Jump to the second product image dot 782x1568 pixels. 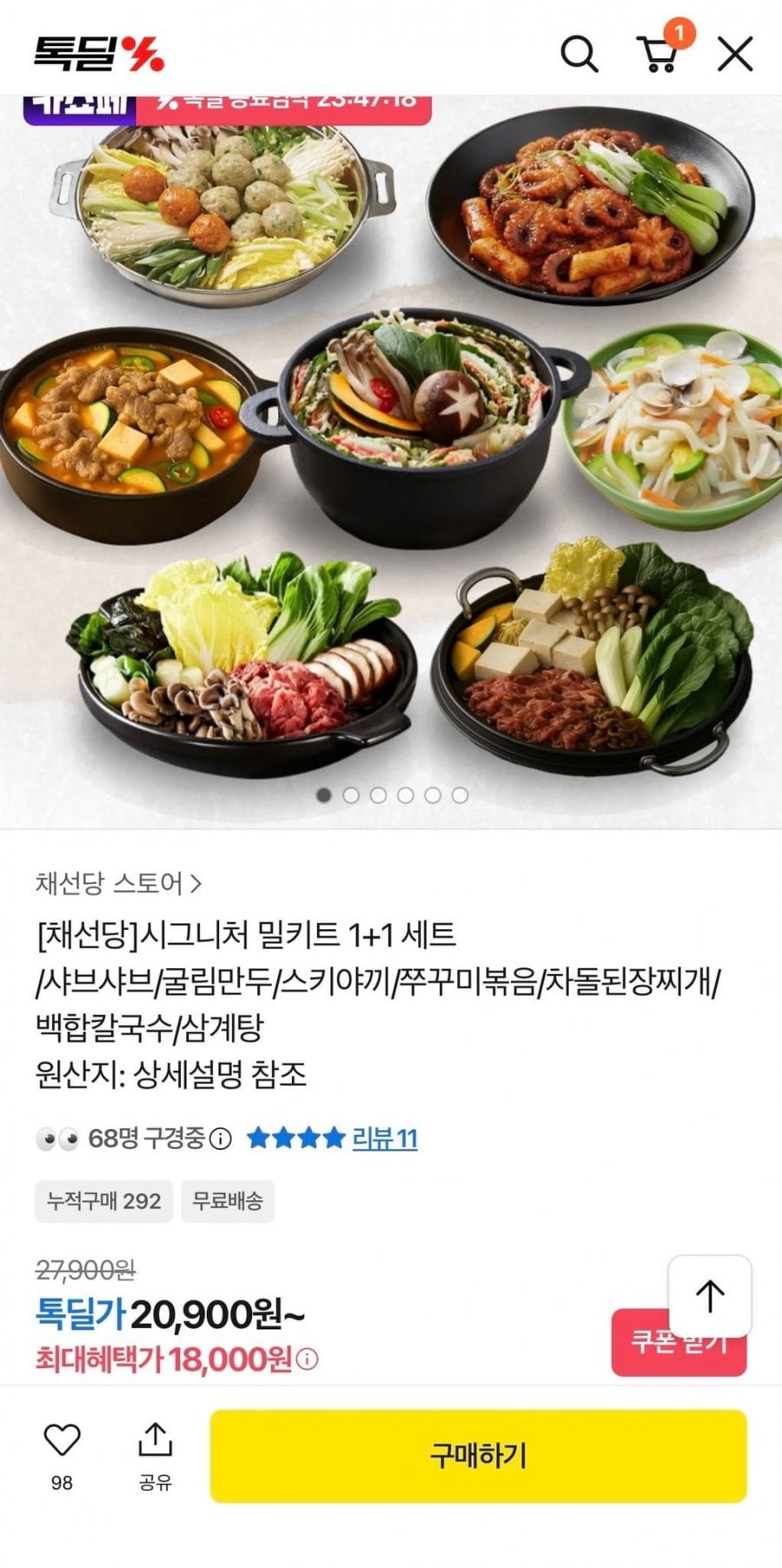pyautogui.click(x=351, y=795)
